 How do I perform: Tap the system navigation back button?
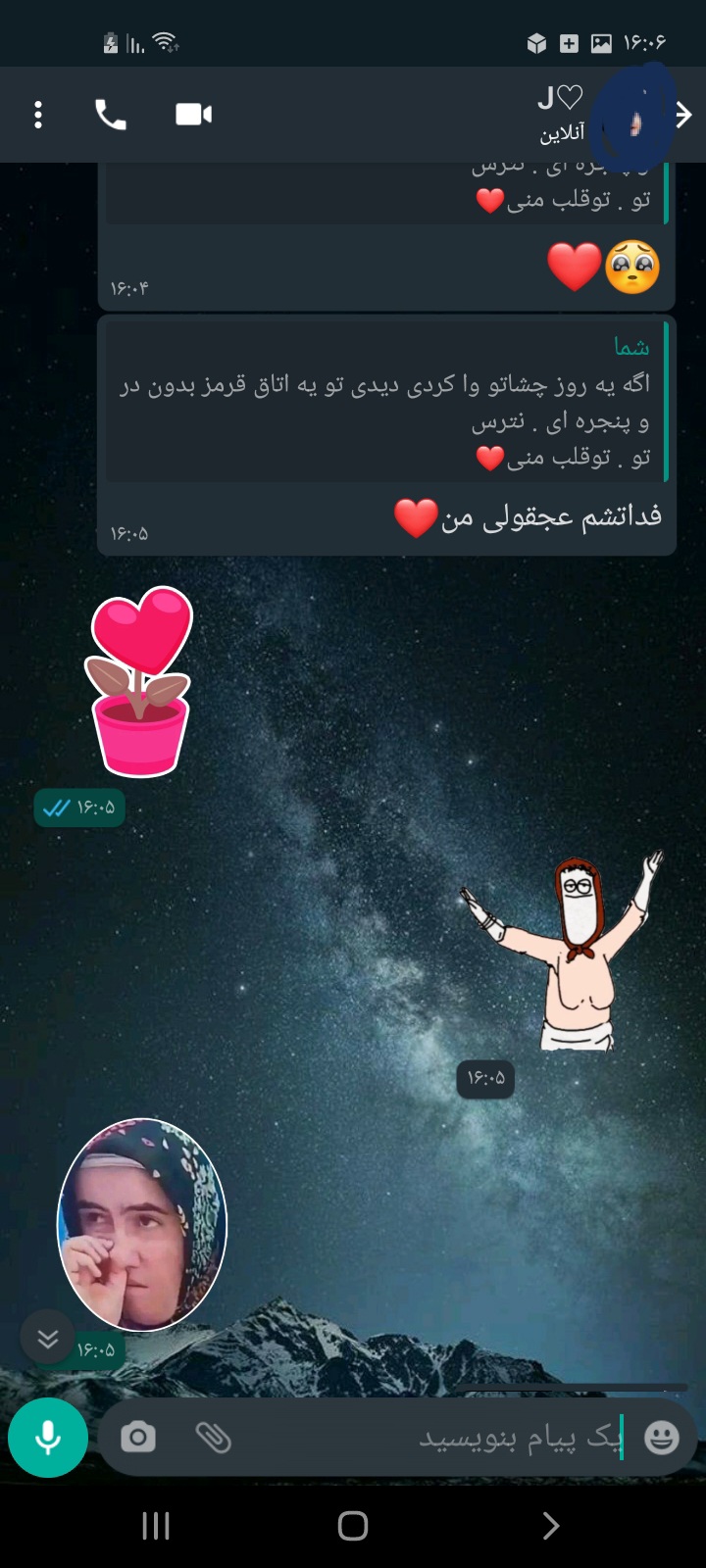(550, 1525)
